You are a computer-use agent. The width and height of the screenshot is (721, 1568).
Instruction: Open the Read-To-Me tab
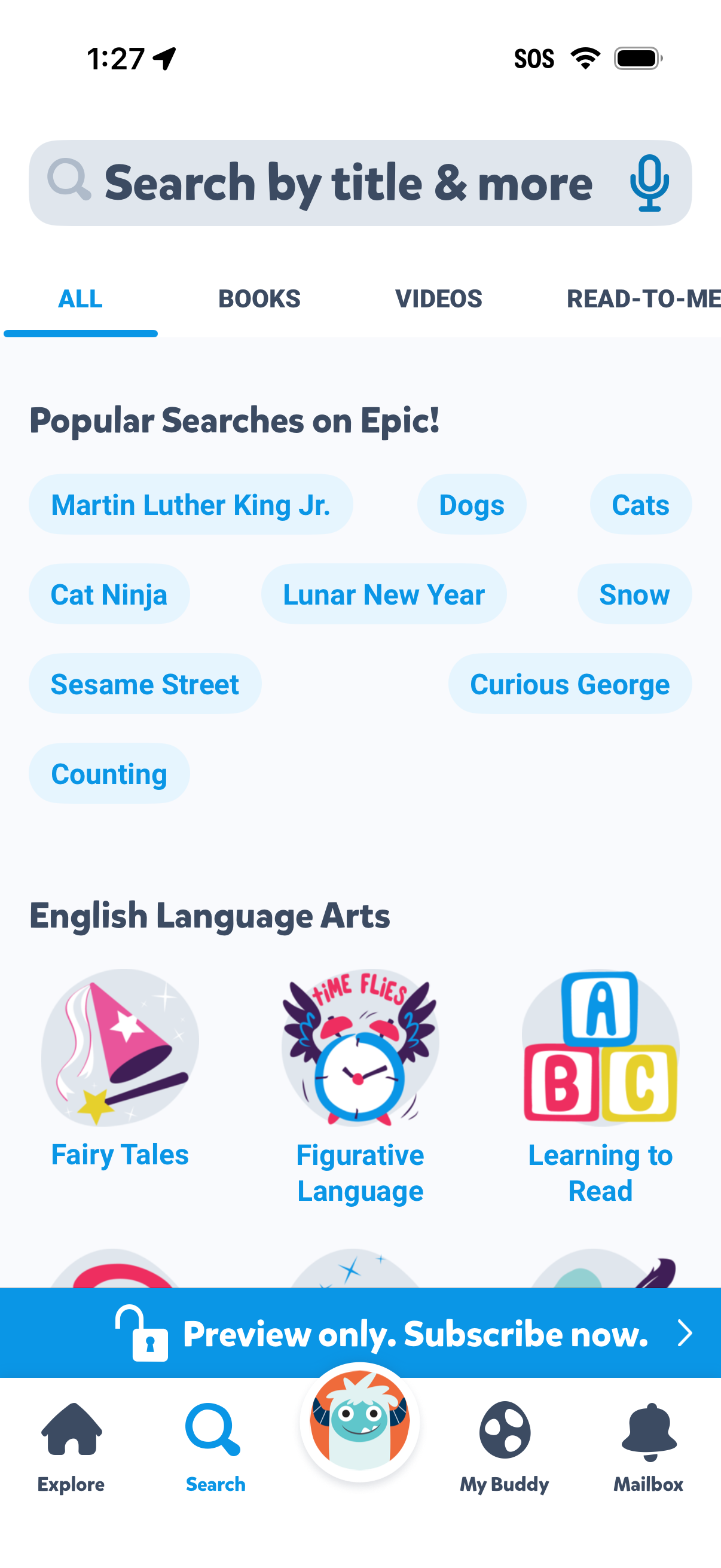pos(643,299)
